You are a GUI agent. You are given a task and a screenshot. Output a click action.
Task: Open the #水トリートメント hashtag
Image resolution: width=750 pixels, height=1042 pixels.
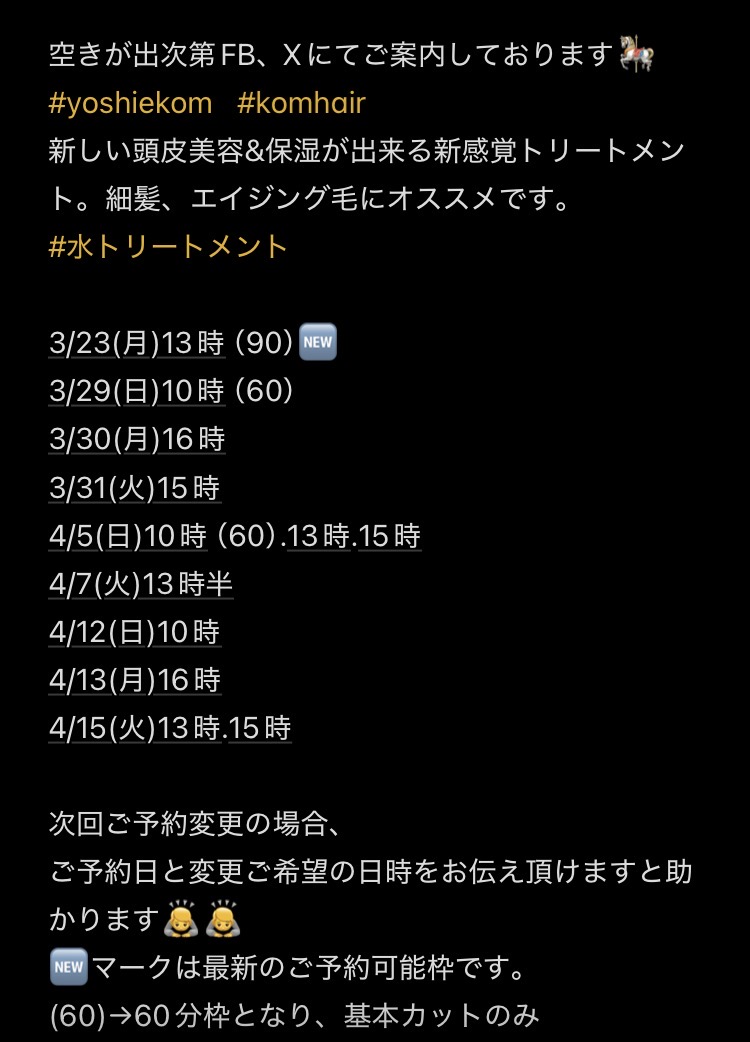[x=168, y=246]
